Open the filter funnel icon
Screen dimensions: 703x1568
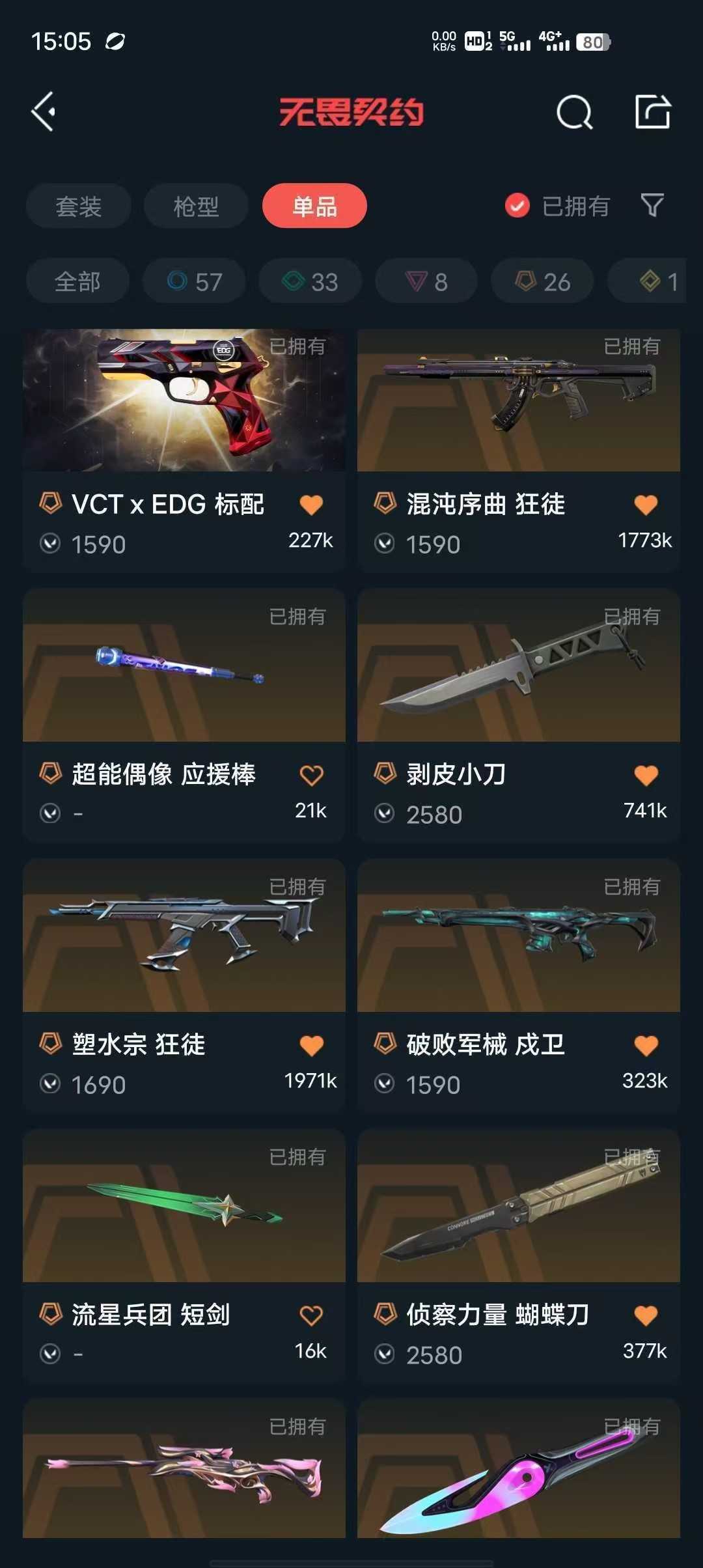(x=650, y=206)
